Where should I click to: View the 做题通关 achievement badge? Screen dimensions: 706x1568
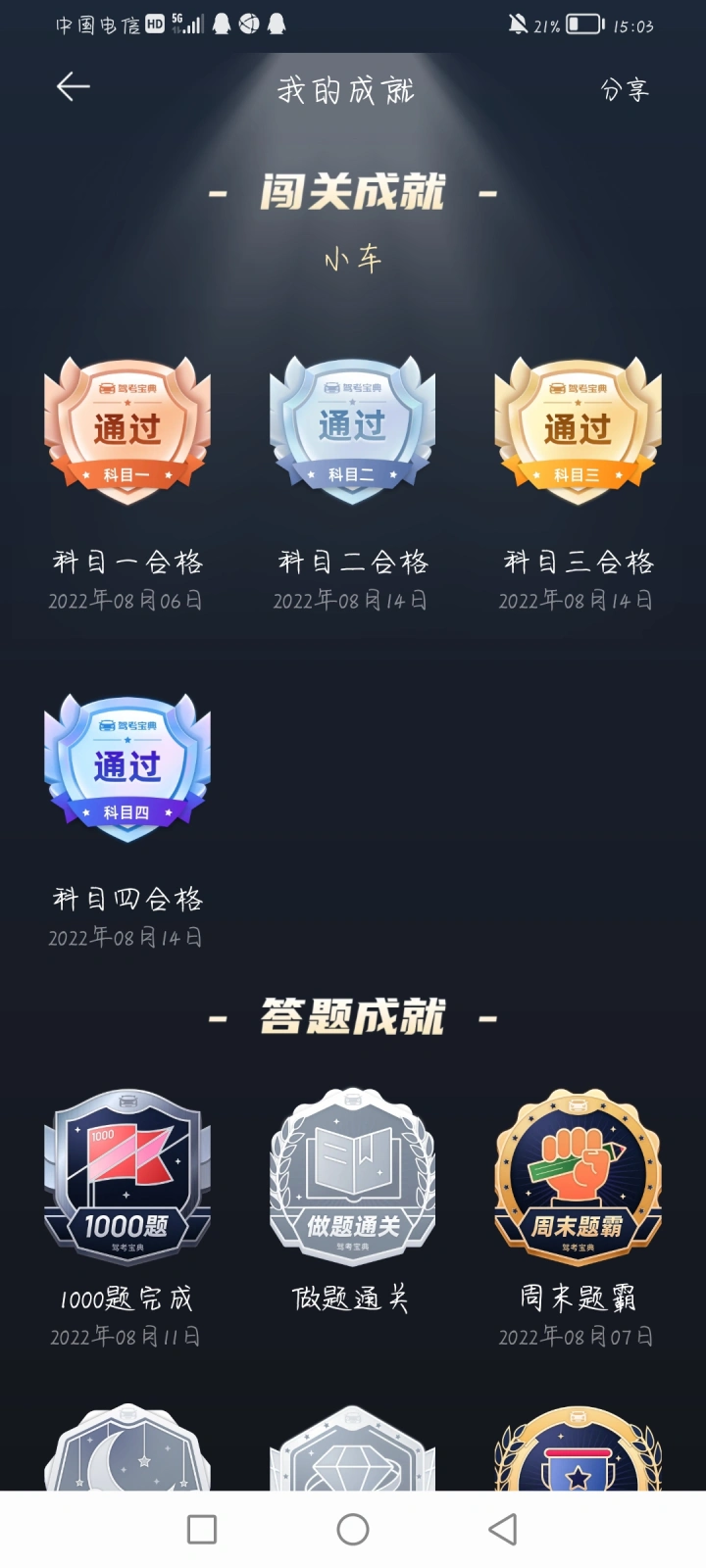click(x=352, y=1177)
